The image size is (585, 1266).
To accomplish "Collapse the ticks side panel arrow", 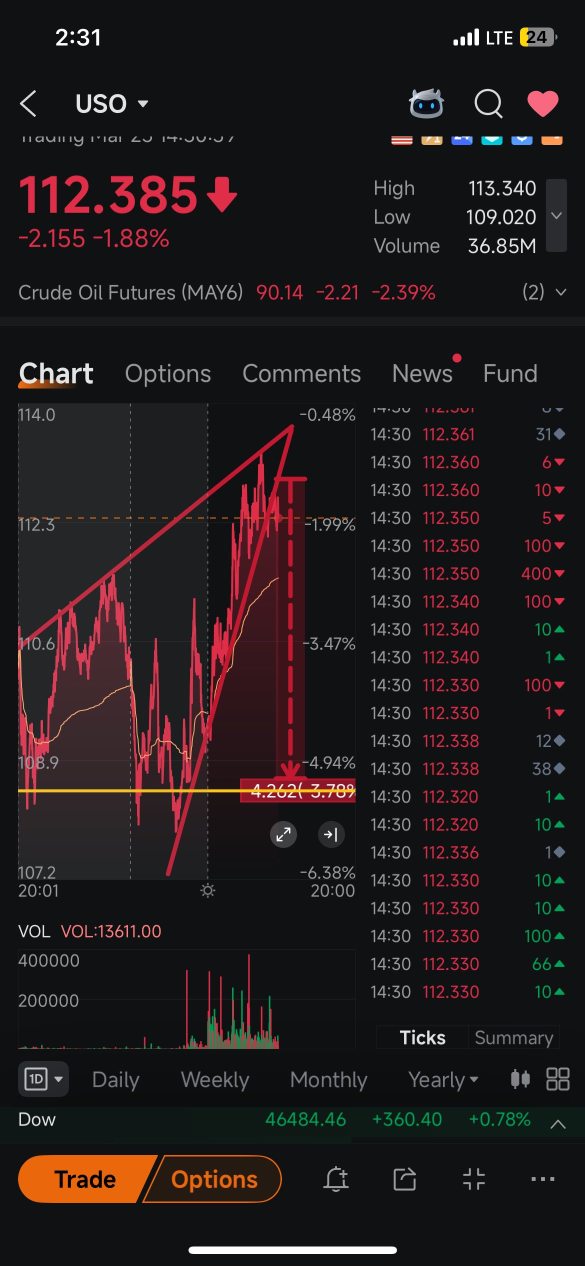I will 330,835.
